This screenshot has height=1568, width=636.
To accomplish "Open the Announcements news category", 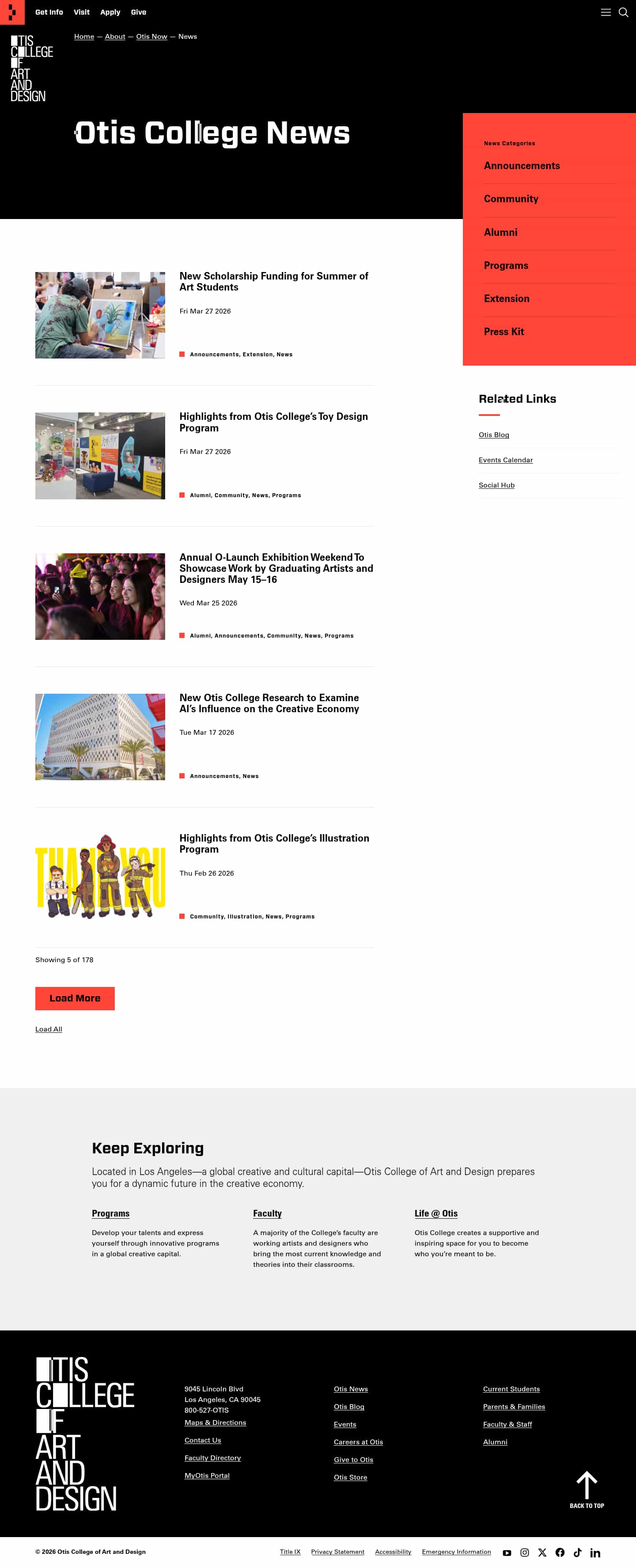I will 522,166.
